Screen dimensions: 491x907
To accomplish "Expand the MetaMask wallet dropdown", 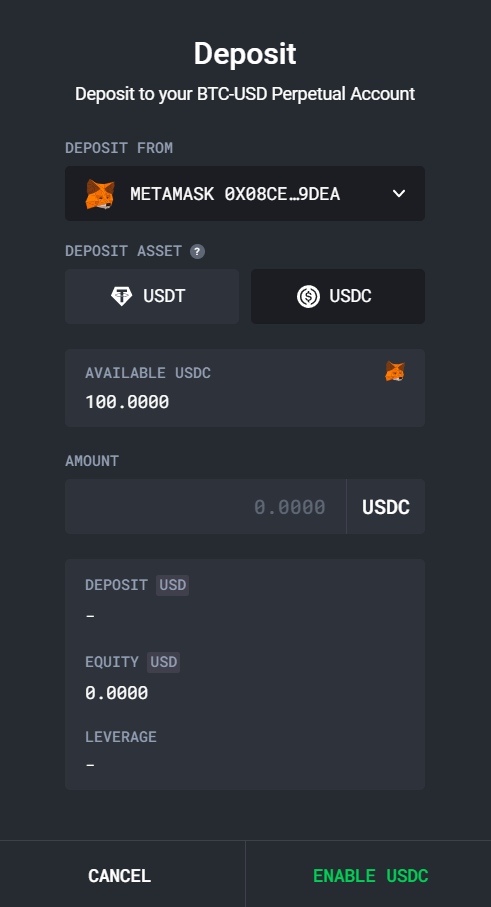I will [x=245, y=193].
